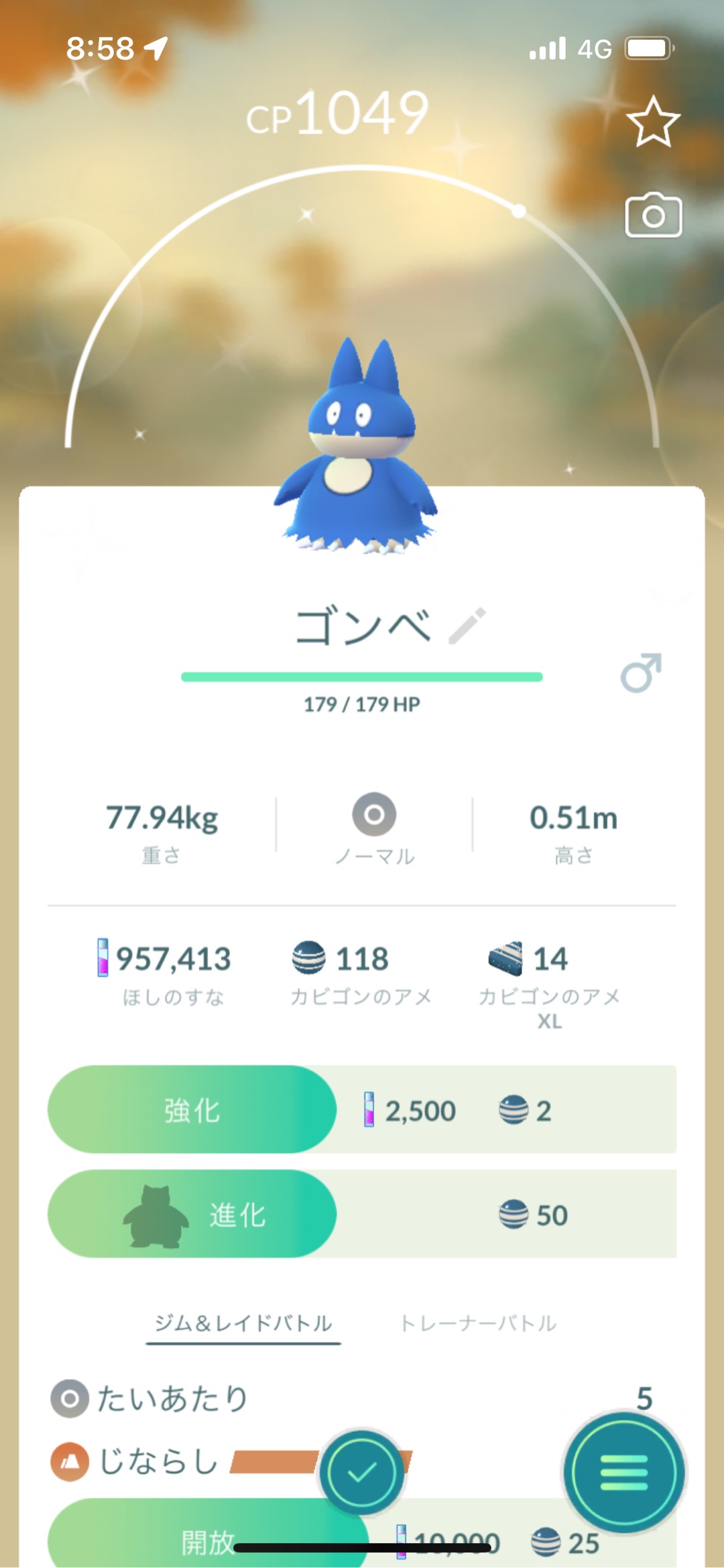Tap the 強化 power up button

(192, 1110)
